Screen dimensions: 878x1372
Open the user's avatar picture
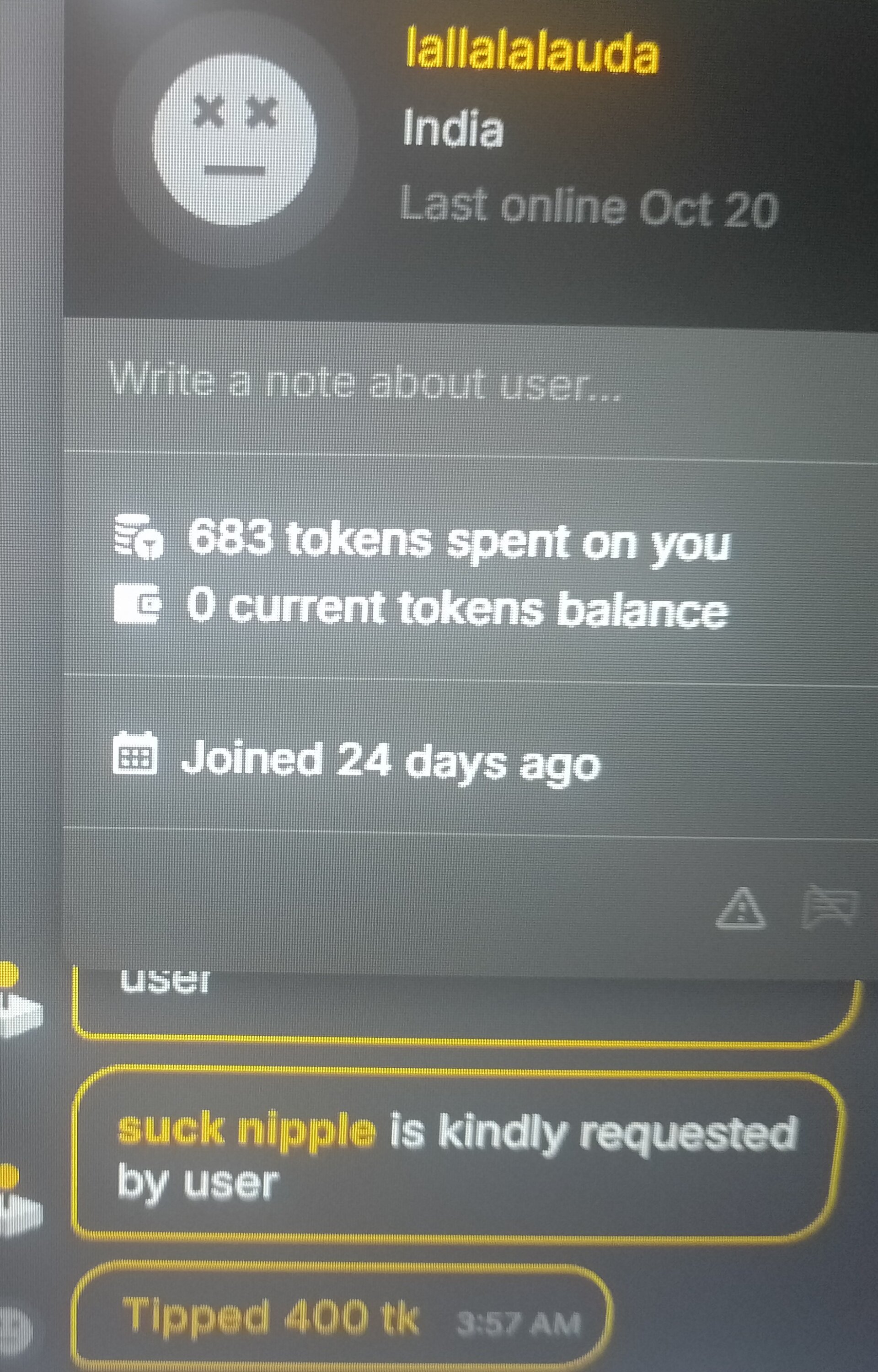click(235, 140)
